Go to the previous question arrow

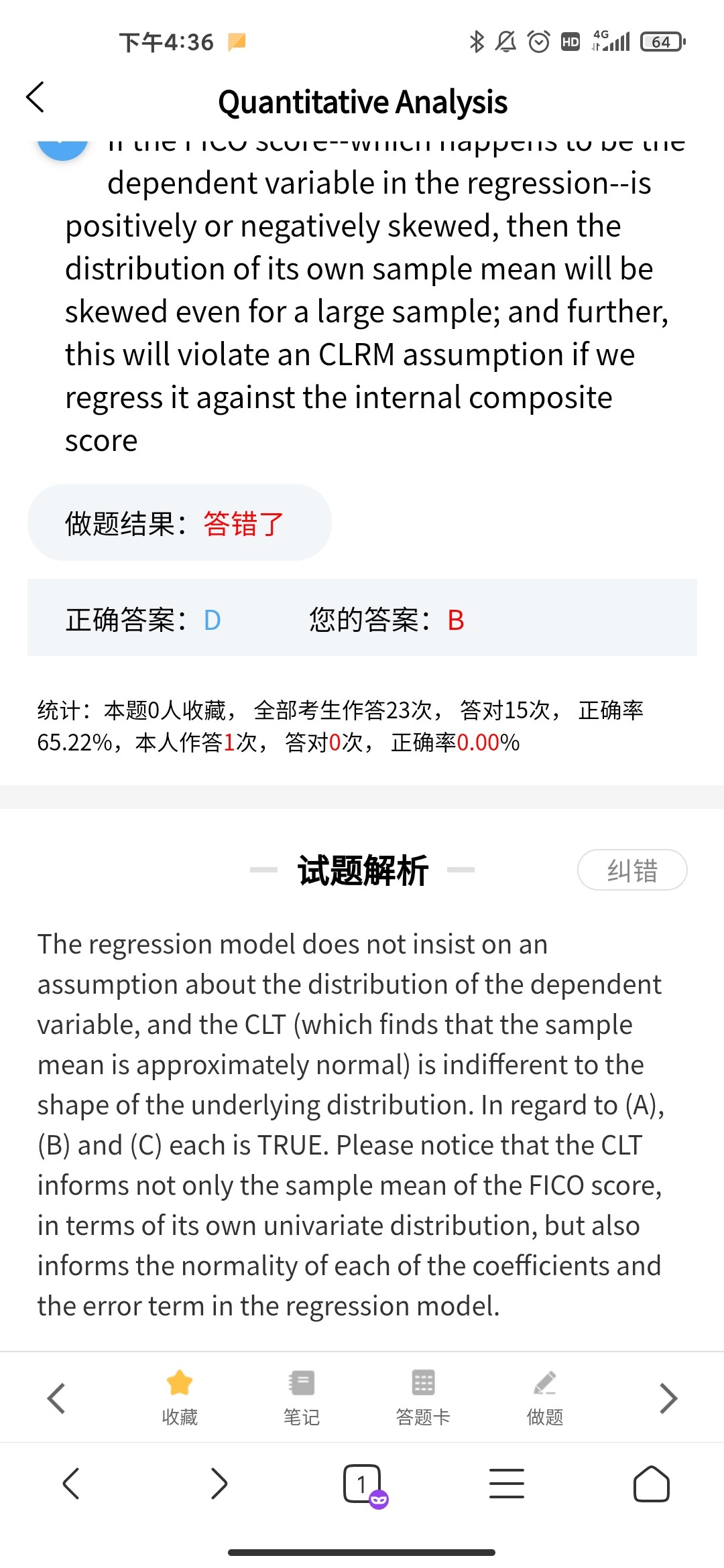click(56, 1398)
